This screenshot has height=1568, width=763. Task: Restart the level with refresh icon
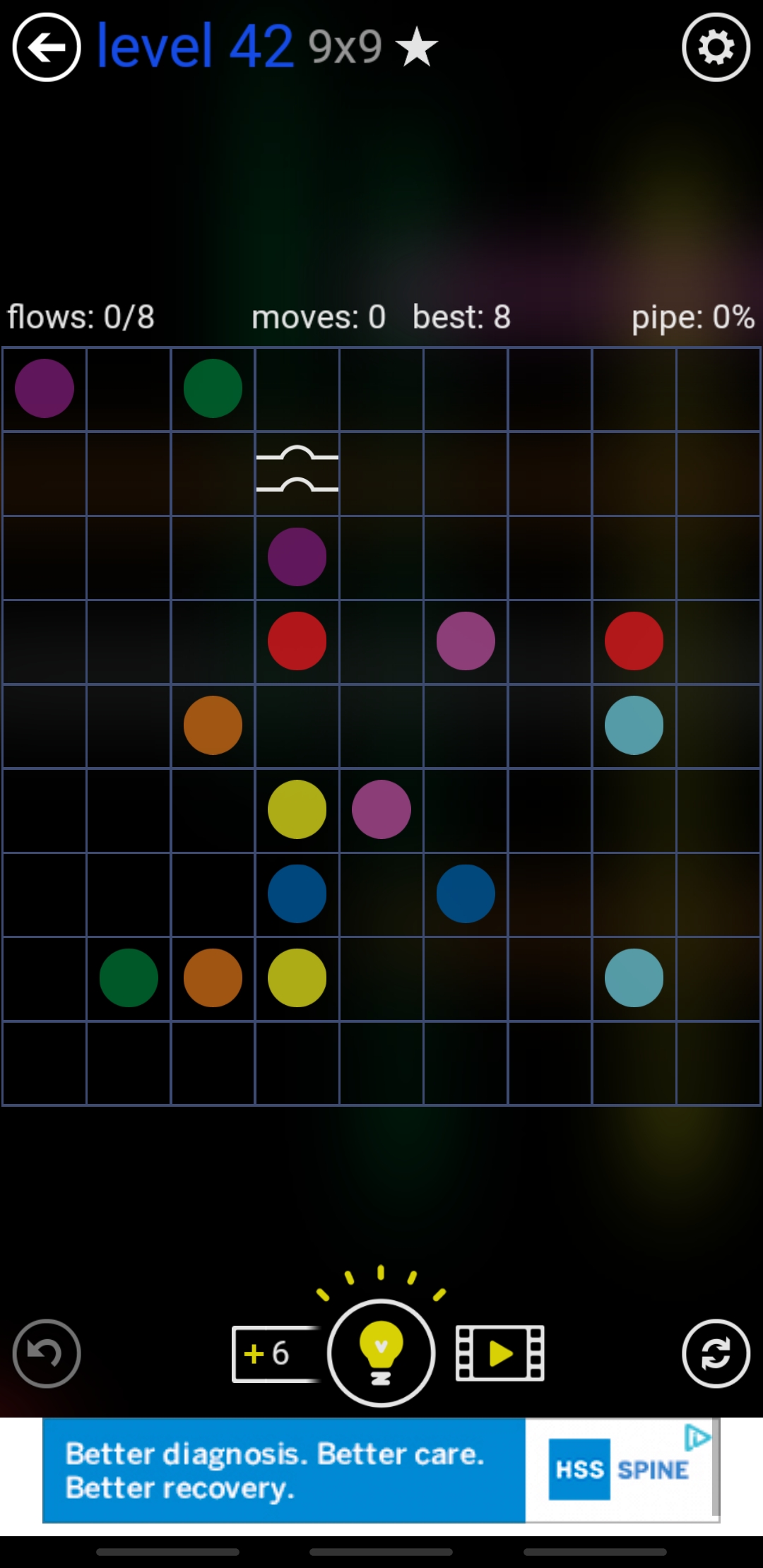point(716,1353)
